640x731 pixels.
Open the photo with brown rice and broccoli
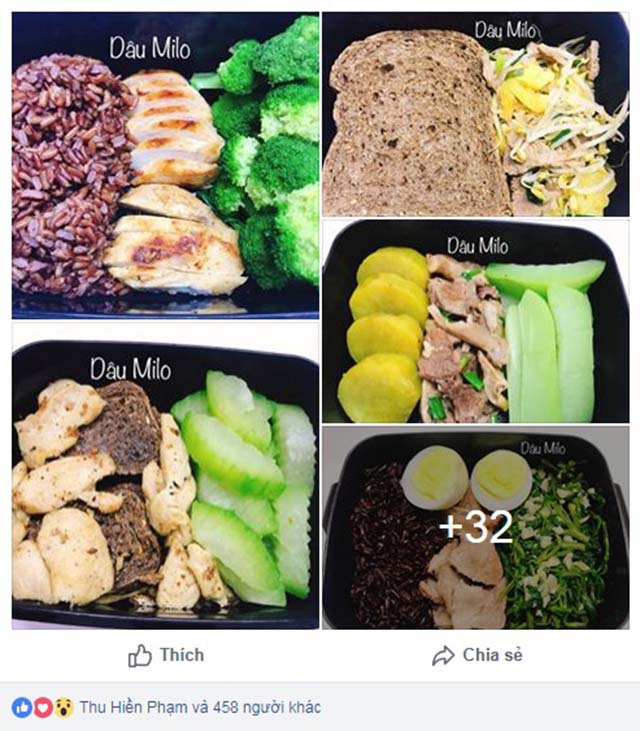coord(165,166)
